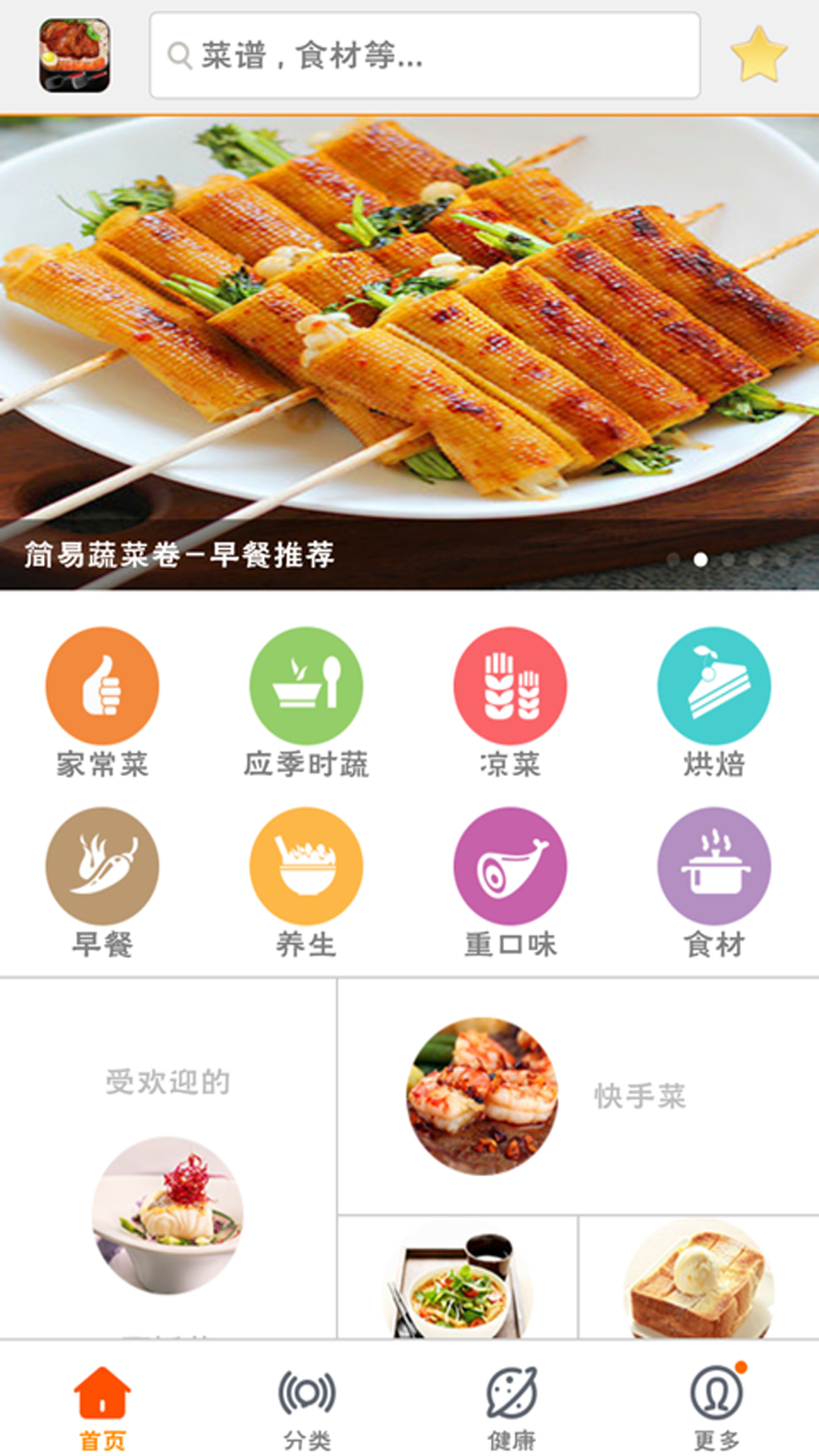Viewport: 819px width, 1456px height.
Task: Tap the app logo icon
Action: pyautogui.click(x=74, y=55)
